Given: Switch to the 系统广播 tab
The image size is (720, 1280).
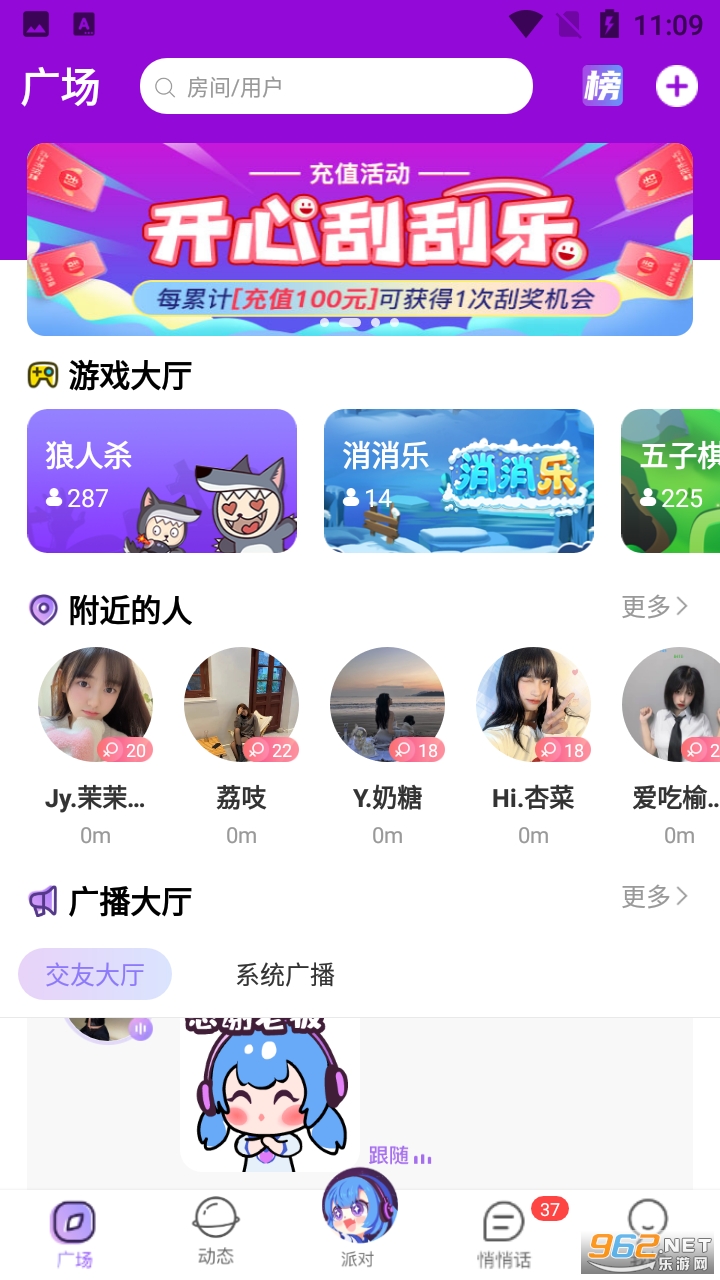Looking at the screenshot, I should (285, 975).
